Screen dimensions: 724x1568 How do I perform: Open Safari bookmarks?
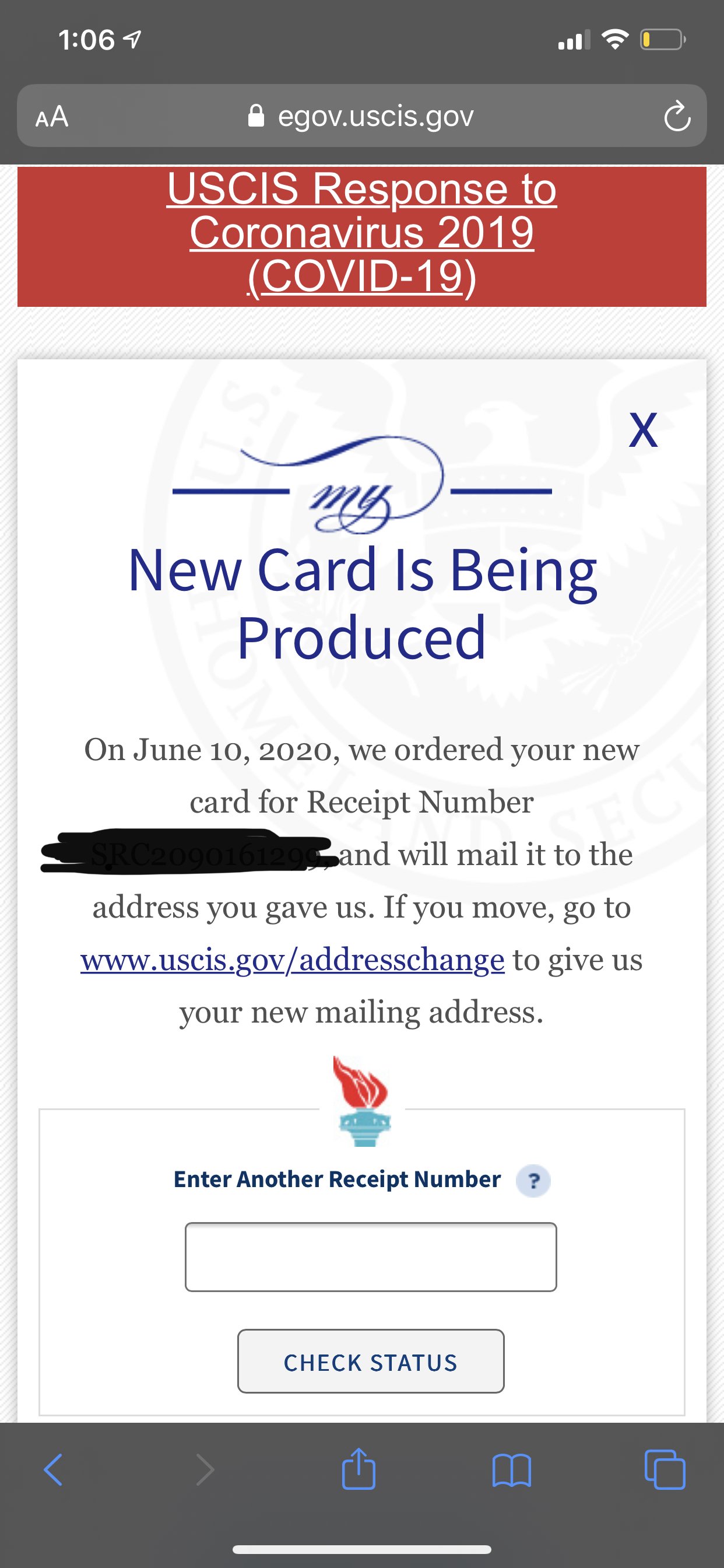[512, 1470]
